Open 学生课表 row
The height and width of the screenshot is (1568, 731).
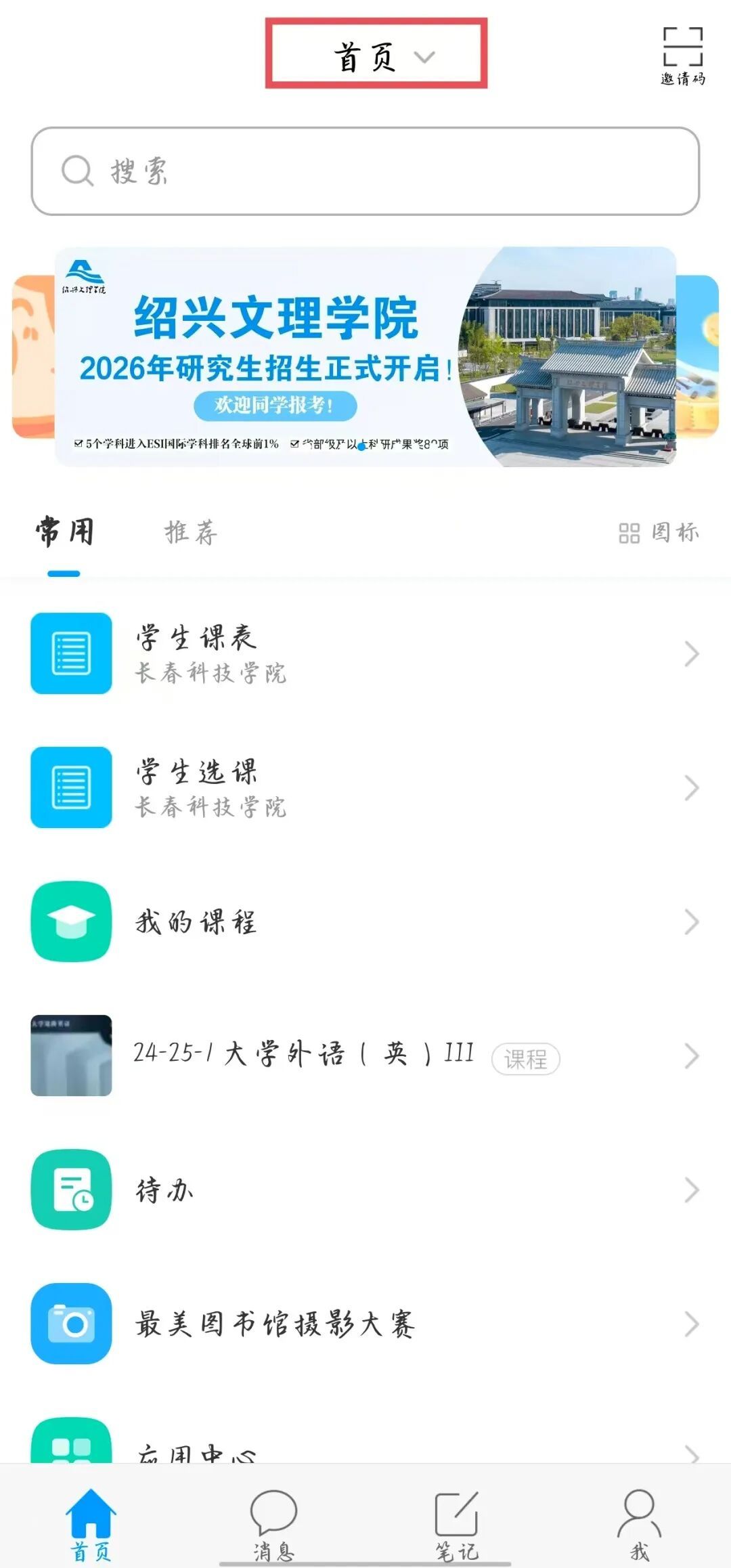coord(365,653)
